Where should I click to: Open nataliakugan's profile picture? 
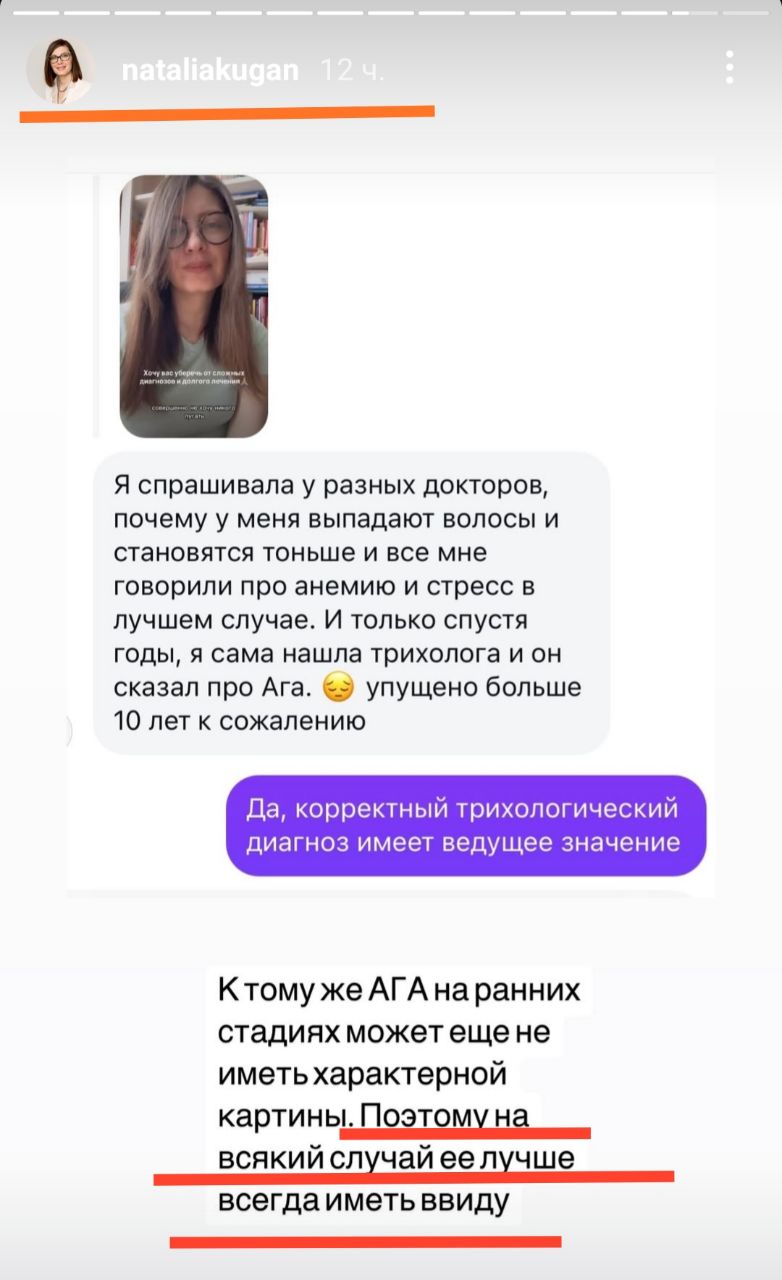point(60,70)
